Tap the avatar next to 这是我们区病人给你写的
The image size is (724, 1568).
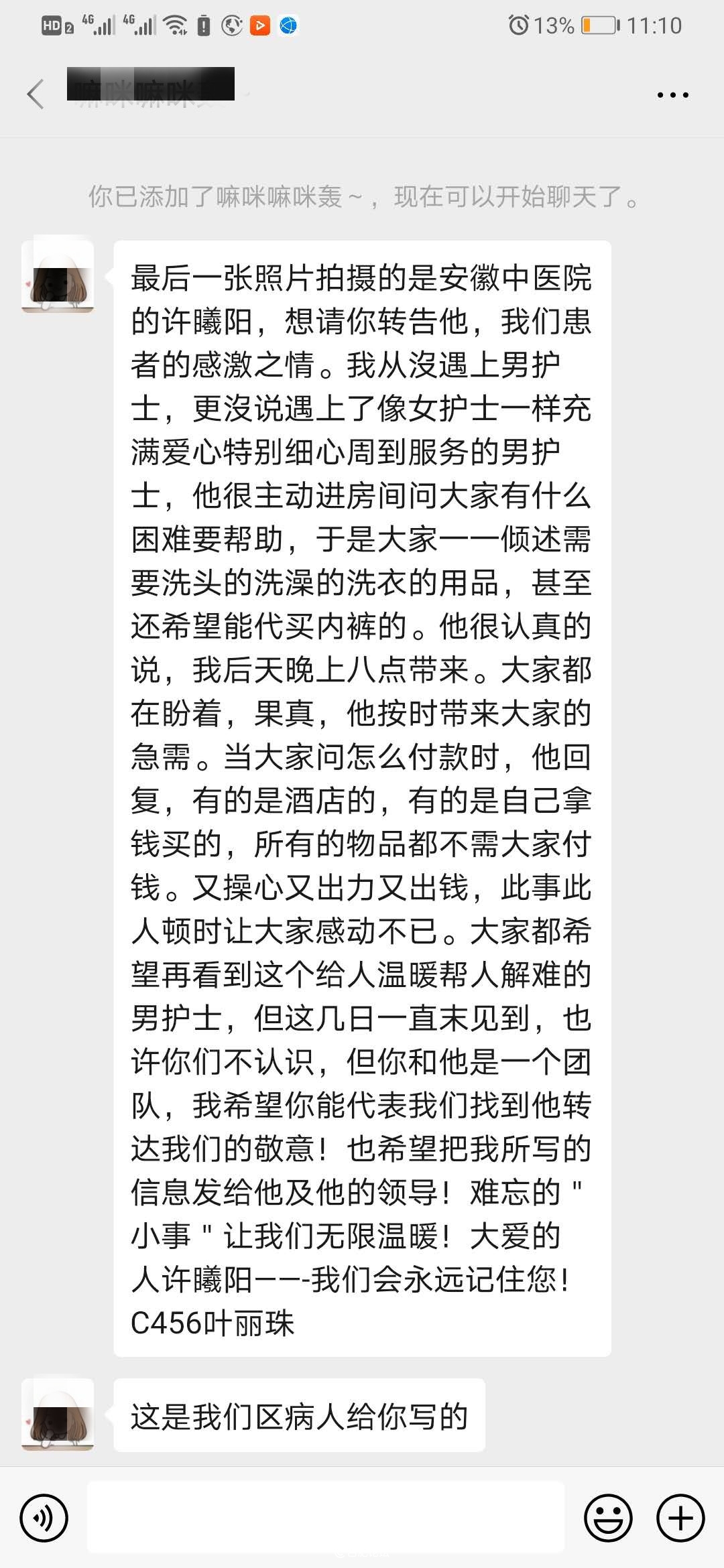pos(58,1415)
